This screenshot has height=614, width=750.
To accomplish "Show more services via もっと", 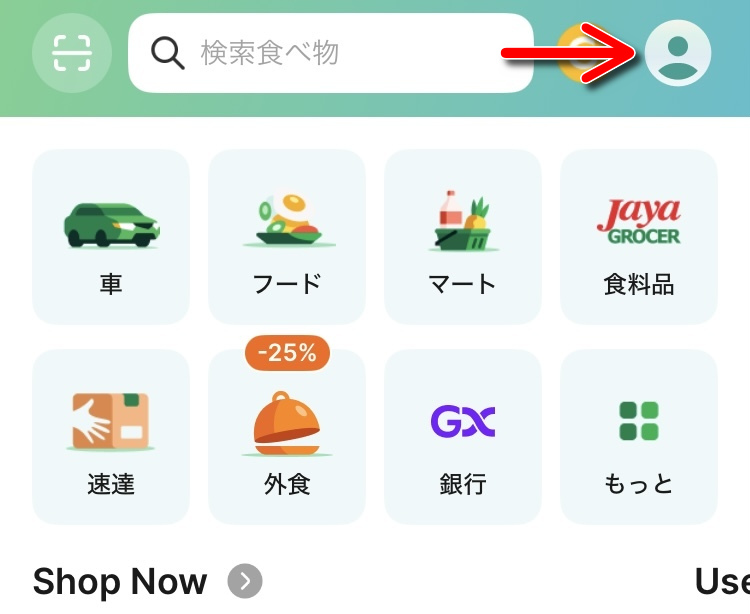I will pos(639,437).
